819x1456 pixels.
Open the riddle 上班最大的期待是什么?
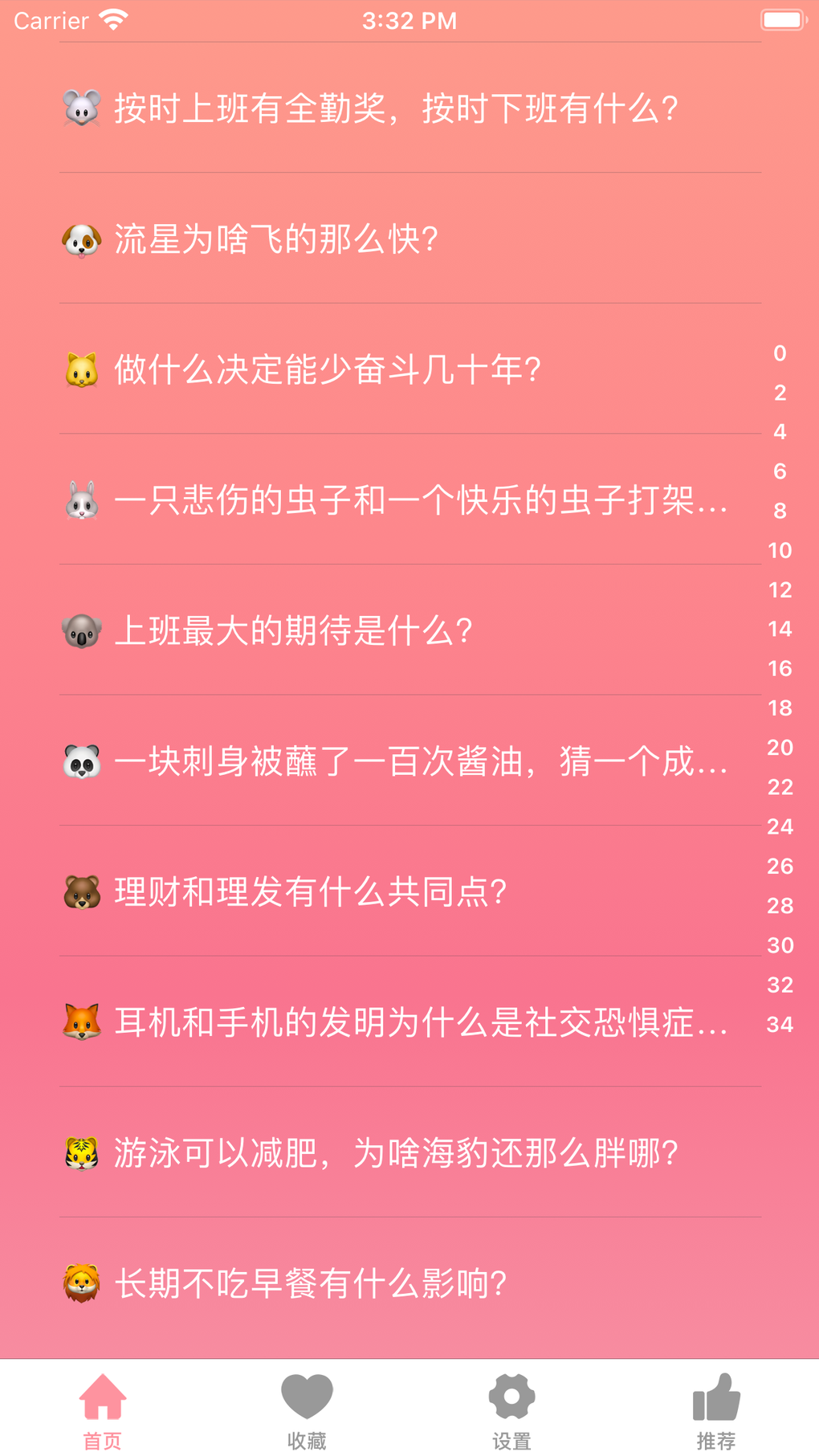coord(294,631)
